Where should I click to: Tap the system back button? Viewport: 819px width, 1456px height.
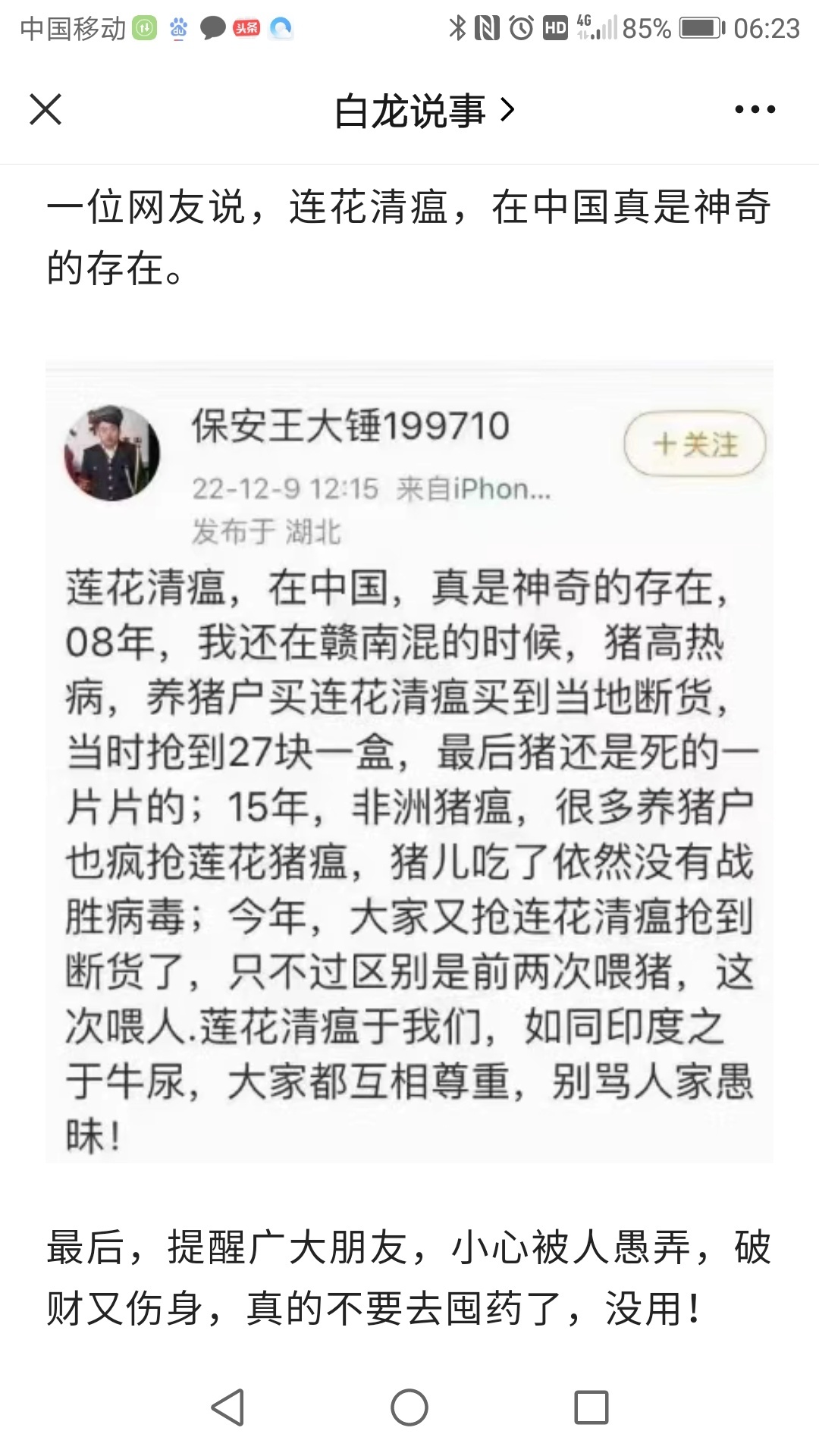tap(227, 1407)
